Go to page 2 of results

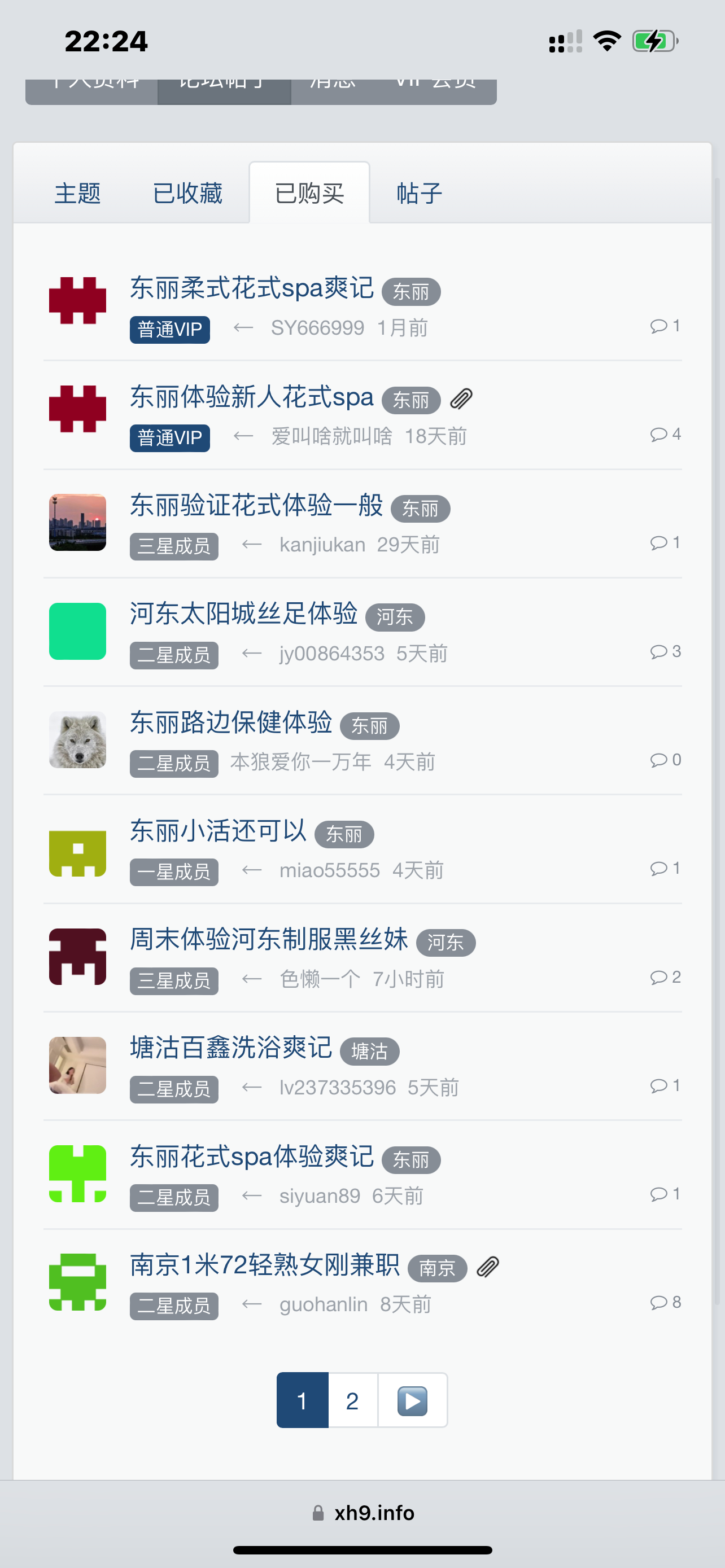point(352,1400)
